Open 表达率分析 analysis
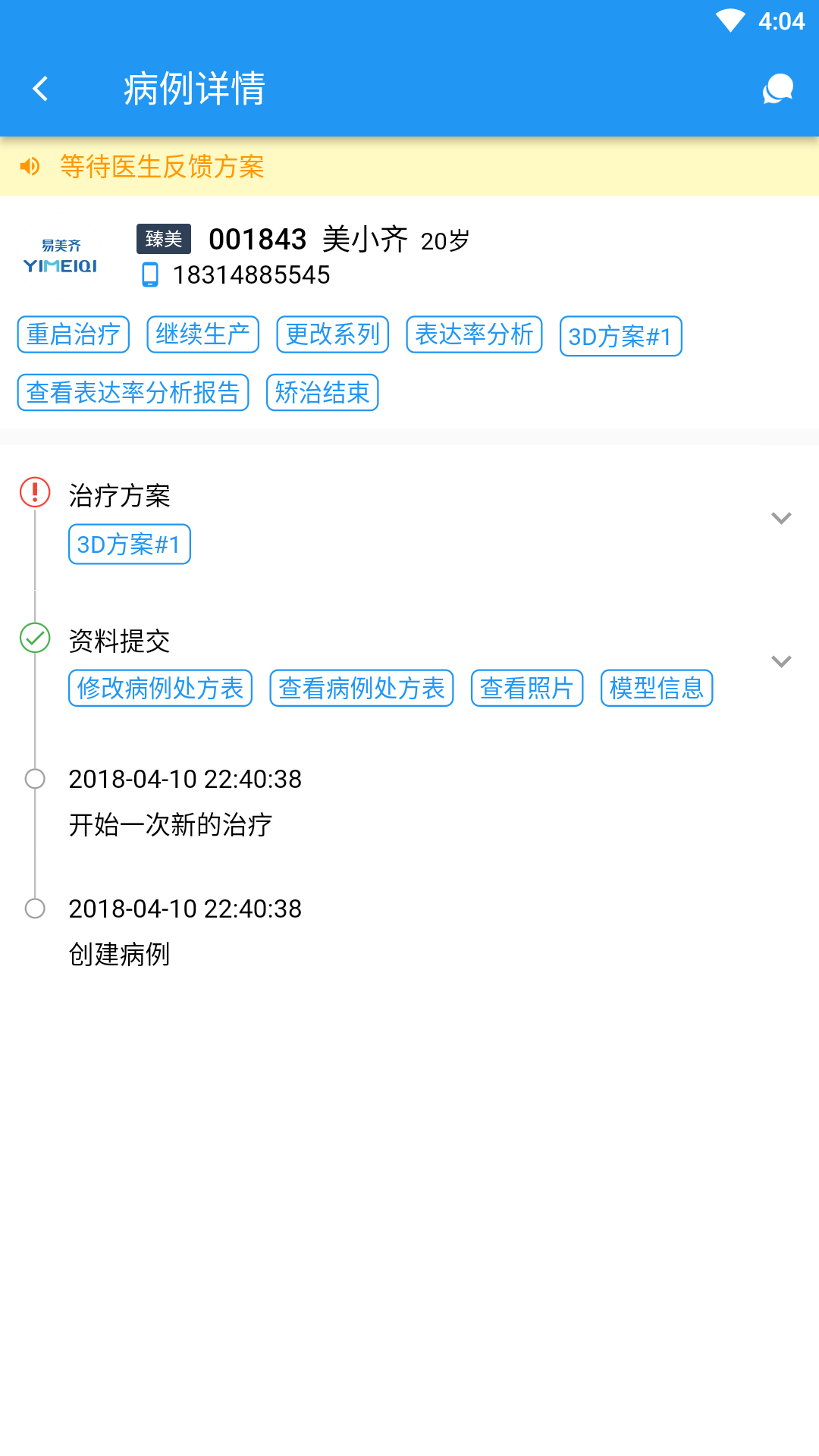This screenshot has height=1456, width=819. (x=474, y=334)
